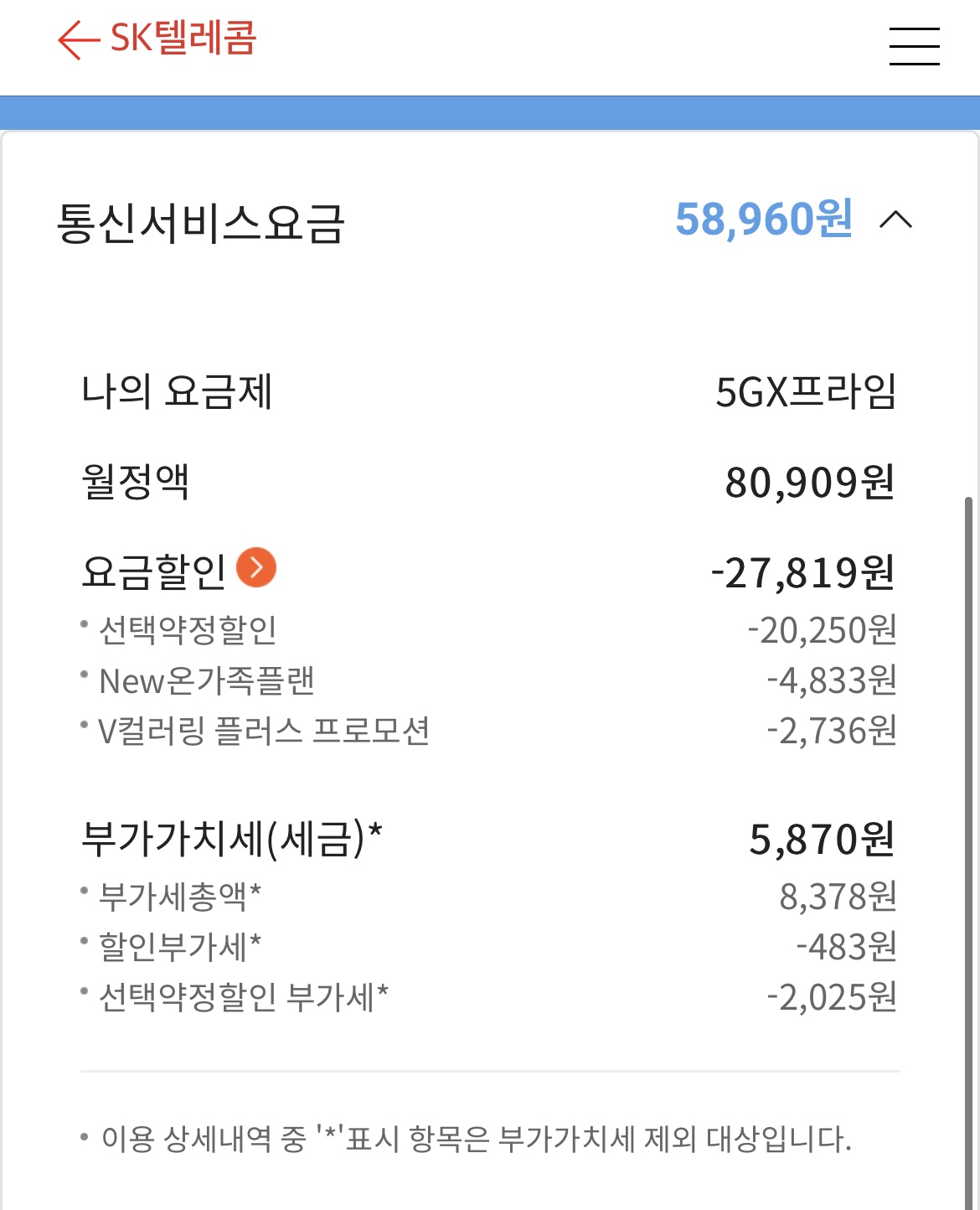This screenshot has height=1210, width=980.
Task: Open 요금할인 details arrow
Action: [256, 568]
